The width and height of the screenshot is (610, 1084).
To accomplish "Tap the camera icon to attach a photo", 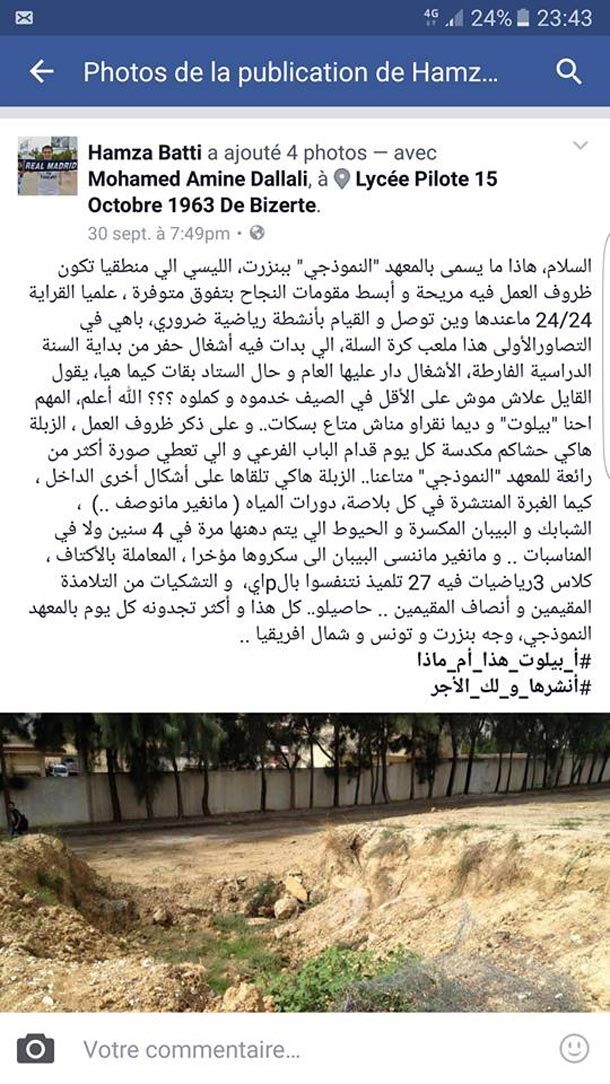I will click(x=35, y=1049).
